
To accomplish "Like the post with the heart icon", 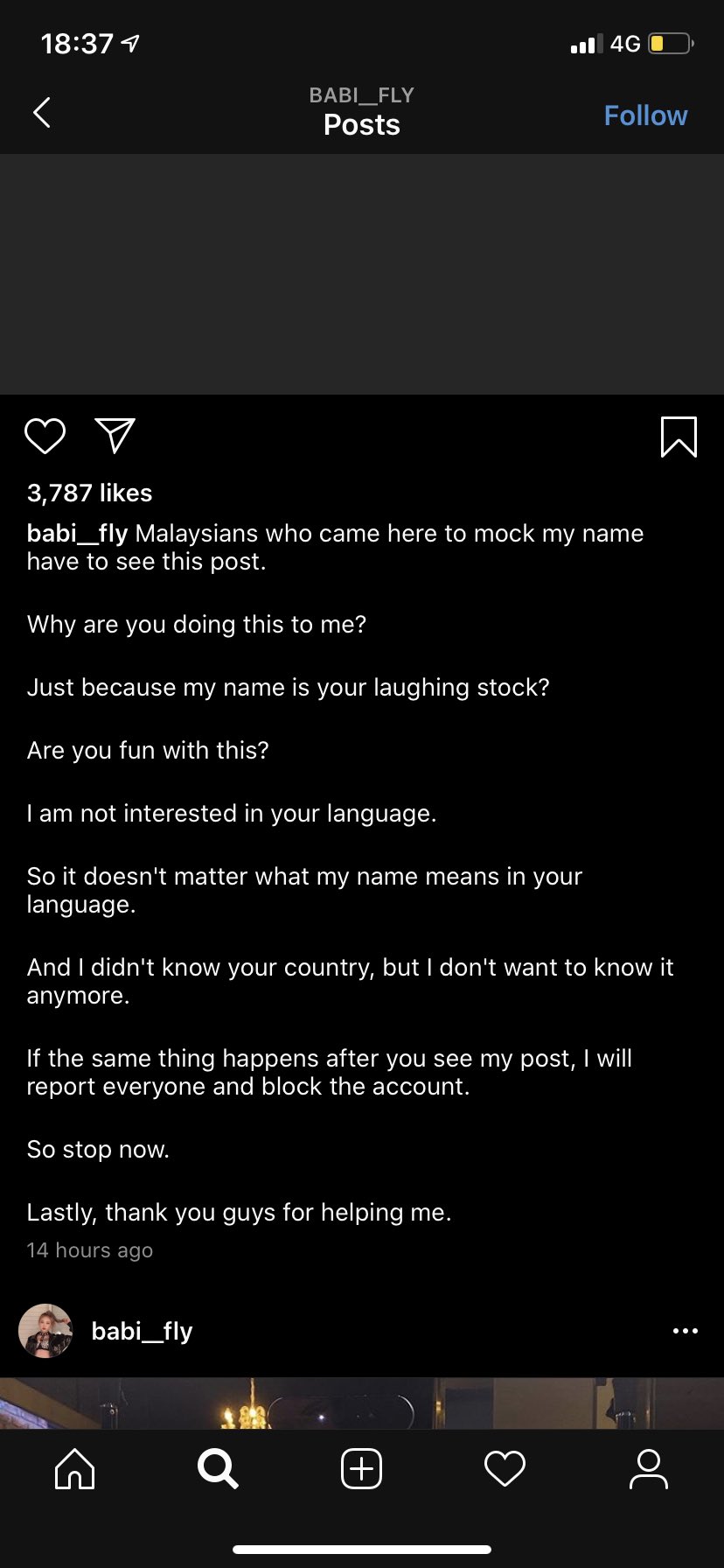I will coord(45,436).
